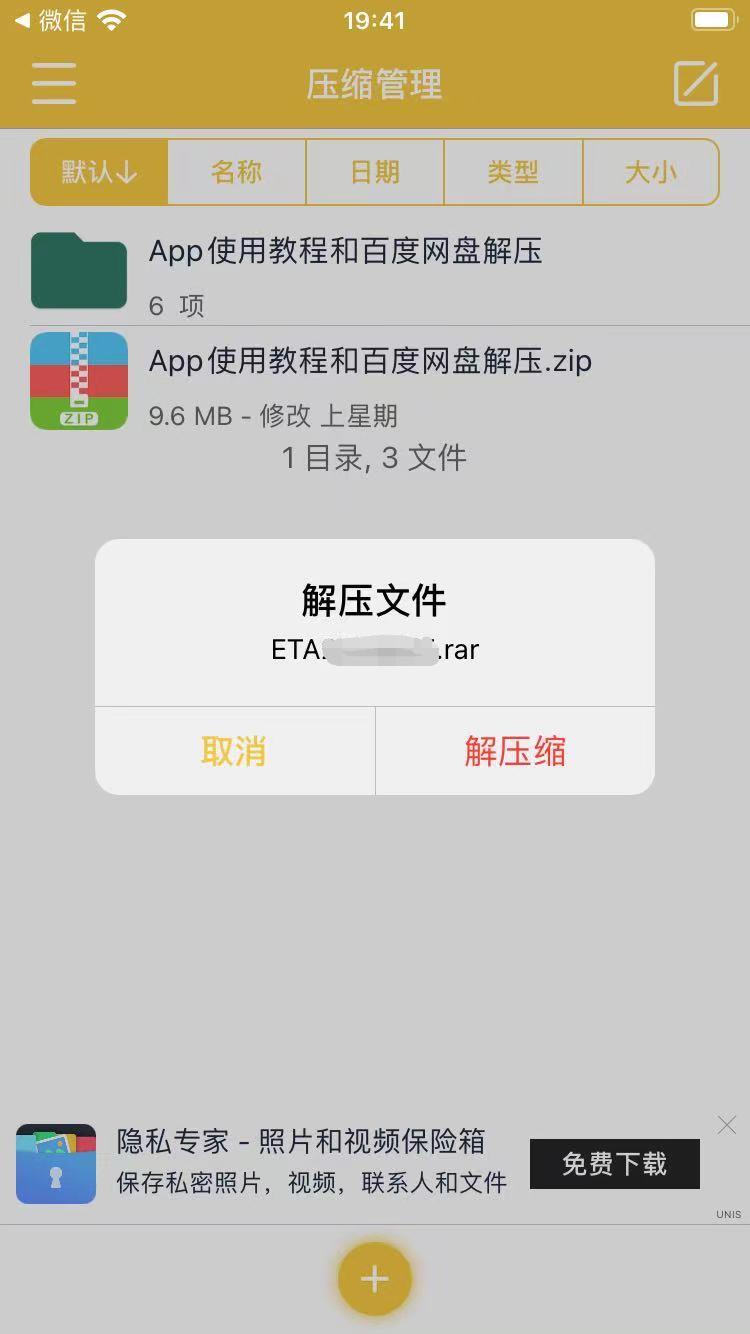Sort files by 类型
The image size is (750, 1334).
pyautogui.click(x=513, y=172)
